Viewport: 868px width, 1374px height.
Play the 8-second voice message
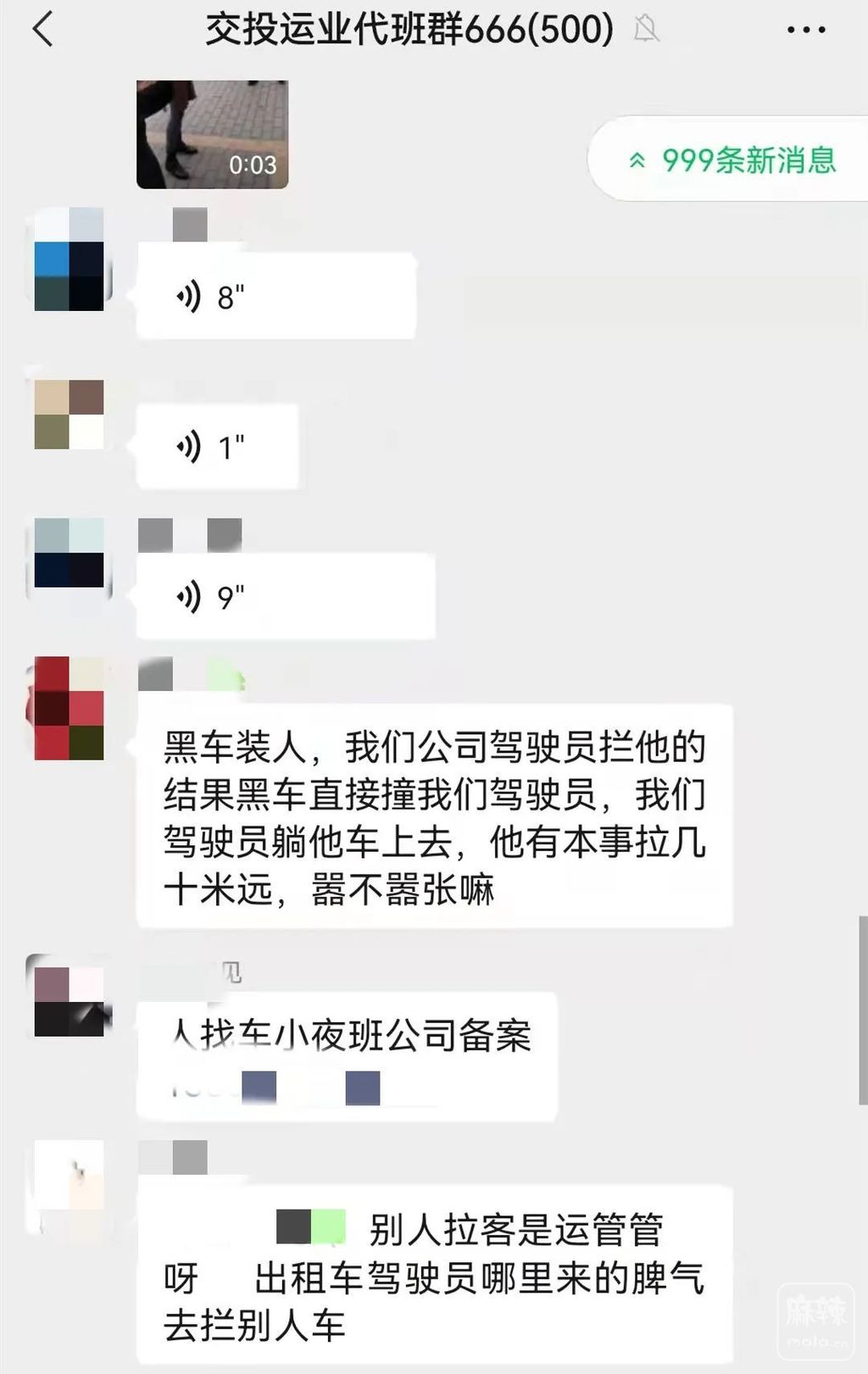pos(275,297)
